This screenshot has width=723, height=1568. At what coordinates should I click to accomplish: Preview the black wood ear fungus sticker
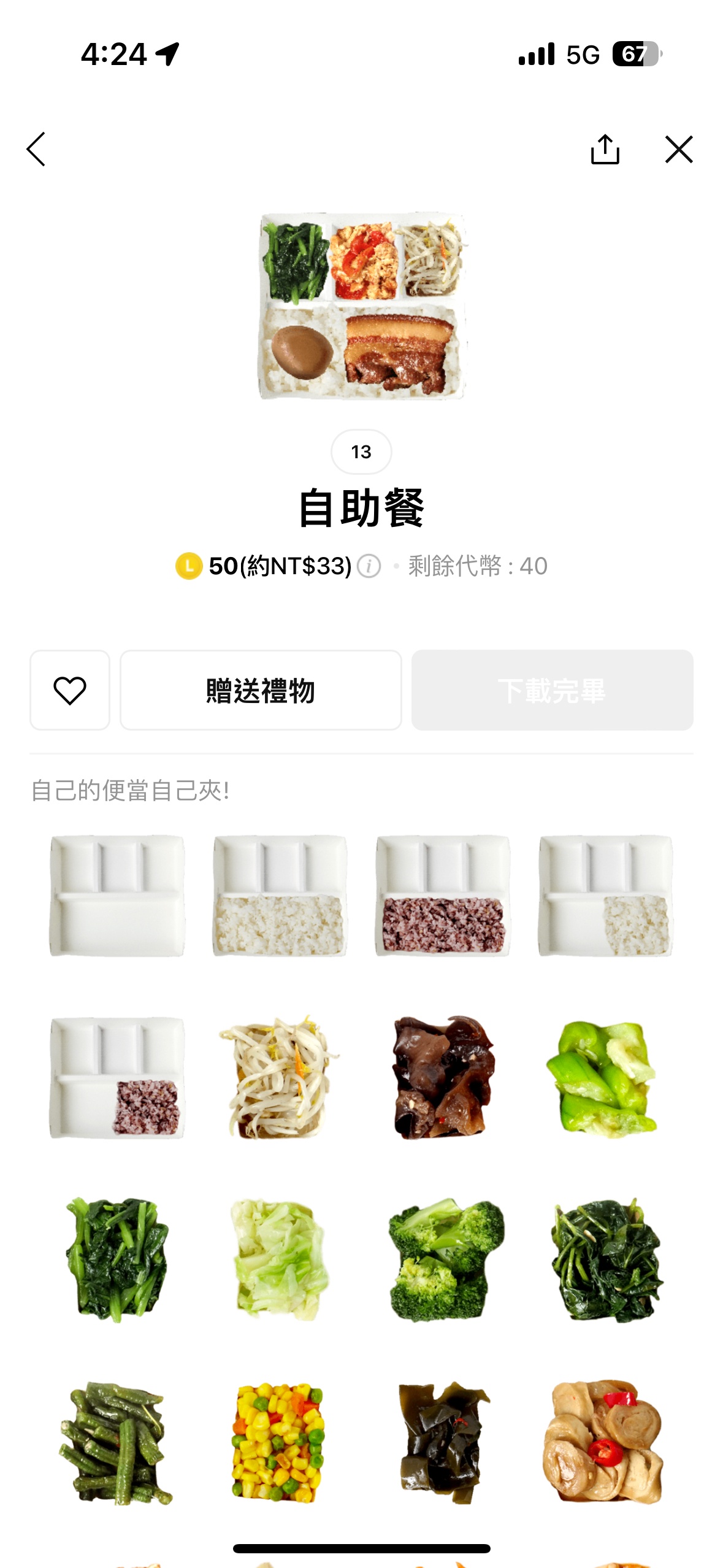[443, 1077]
